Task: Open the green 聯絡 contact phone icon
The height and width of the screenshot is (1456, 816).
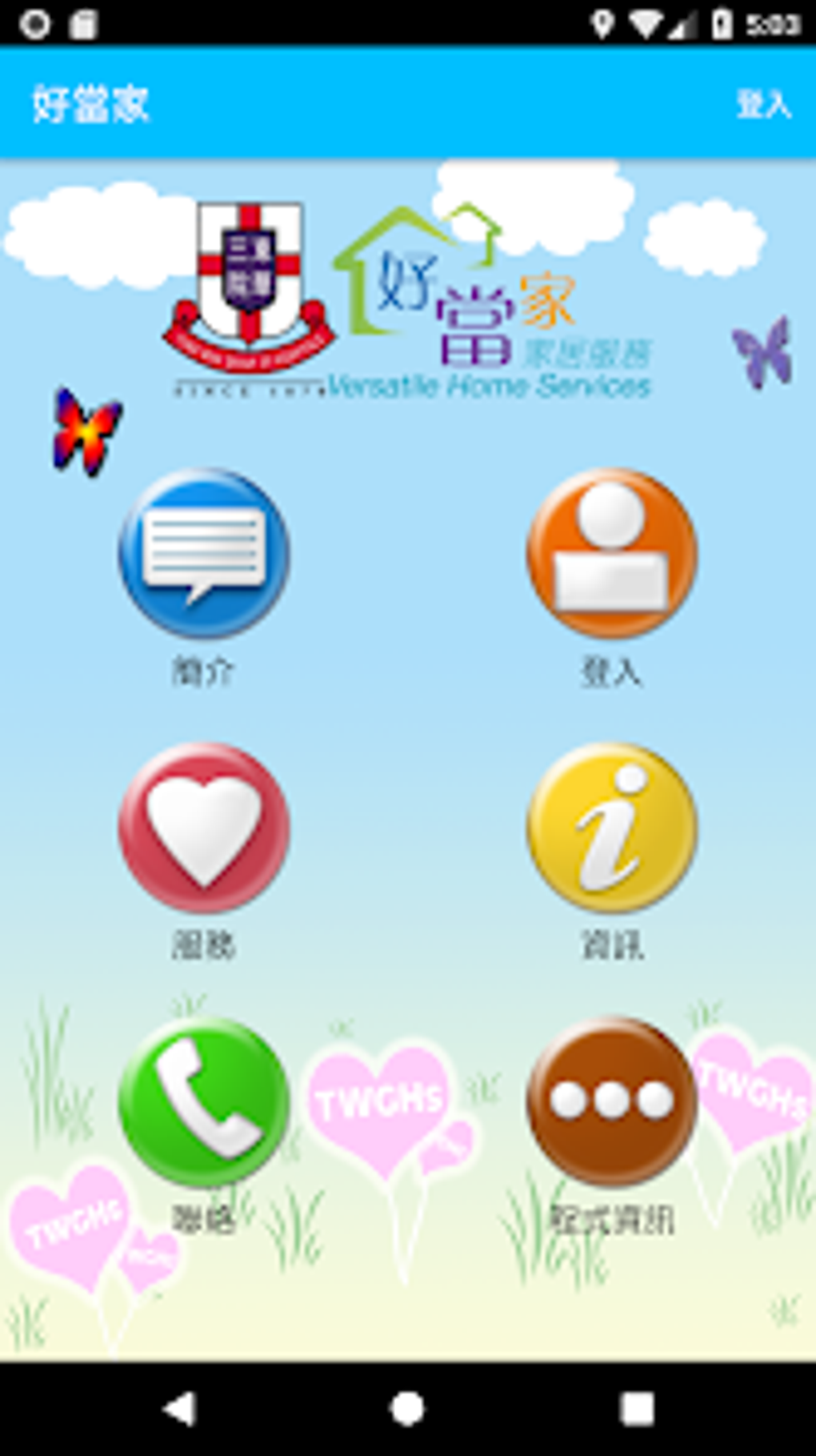Action: click(x=204, y=1101)
